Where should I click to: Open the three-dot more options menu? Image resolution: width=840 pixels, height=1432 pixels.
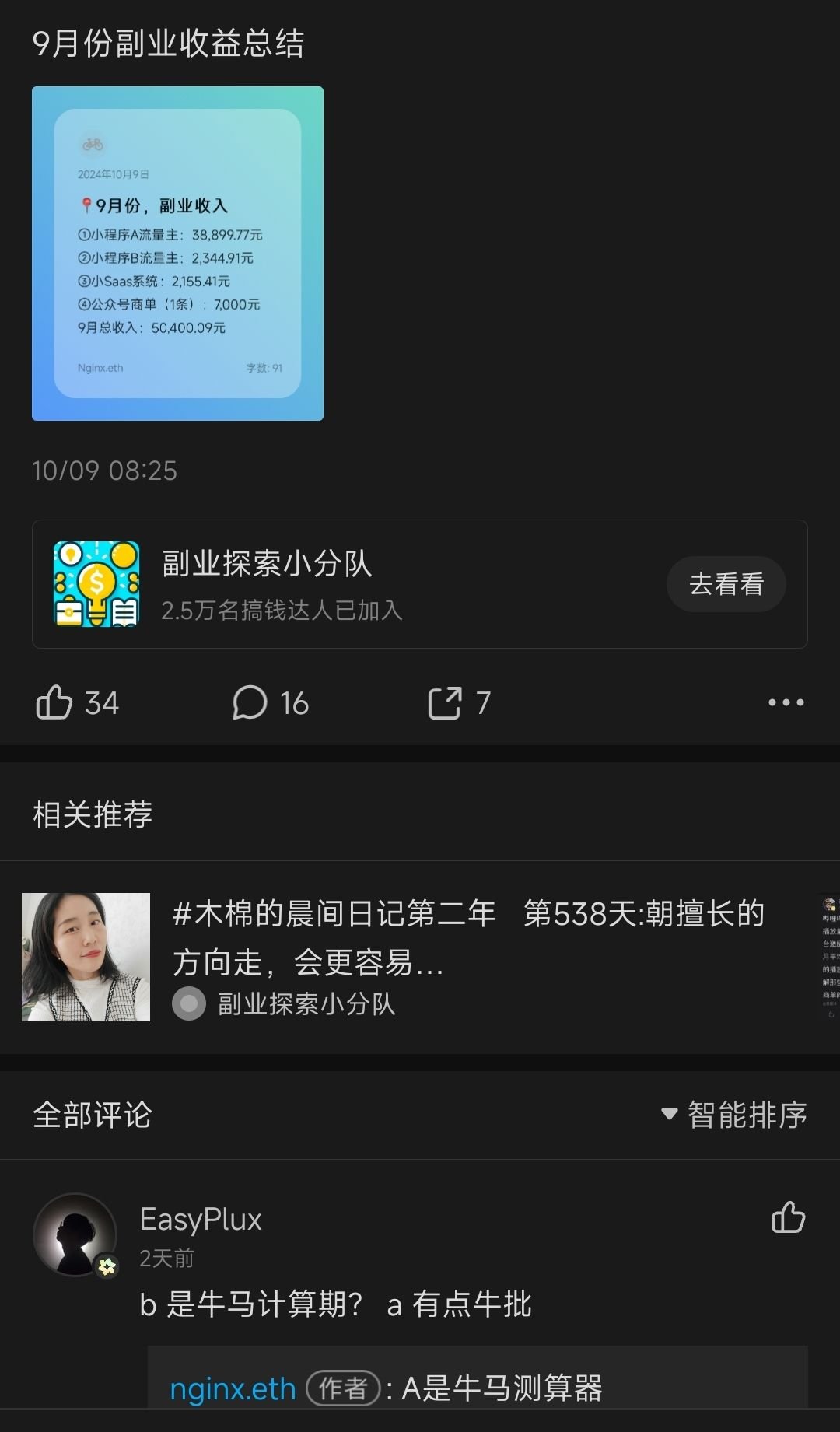787,702
